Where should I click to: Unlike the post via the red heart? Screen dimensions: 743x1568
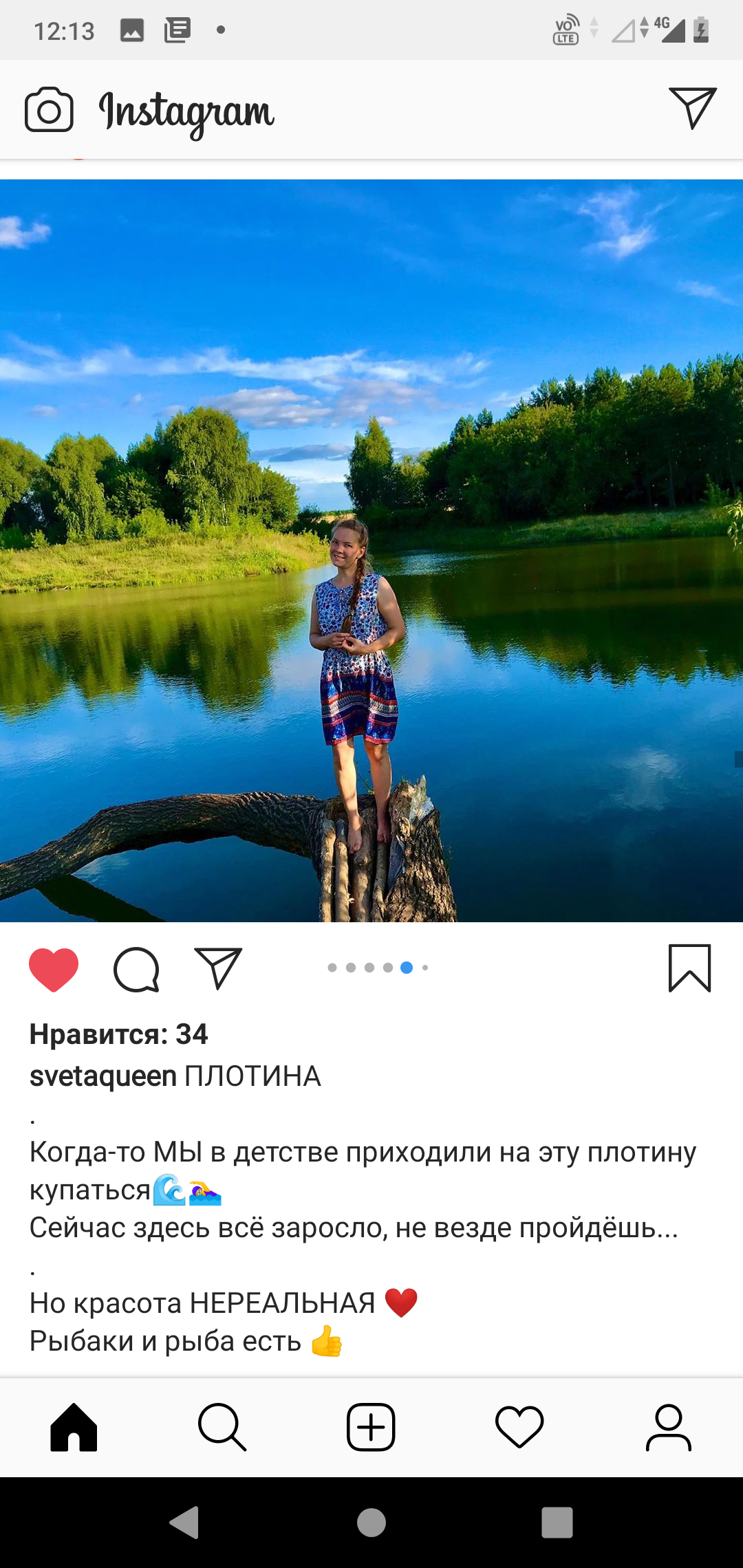coord(54,969)
